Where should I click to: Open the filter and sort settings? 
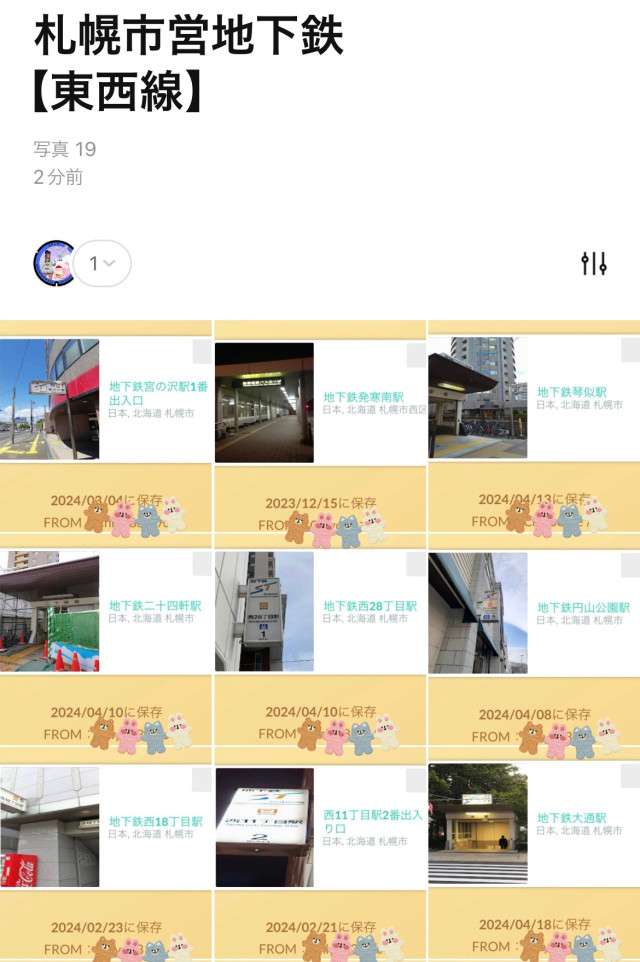(594, 264)
